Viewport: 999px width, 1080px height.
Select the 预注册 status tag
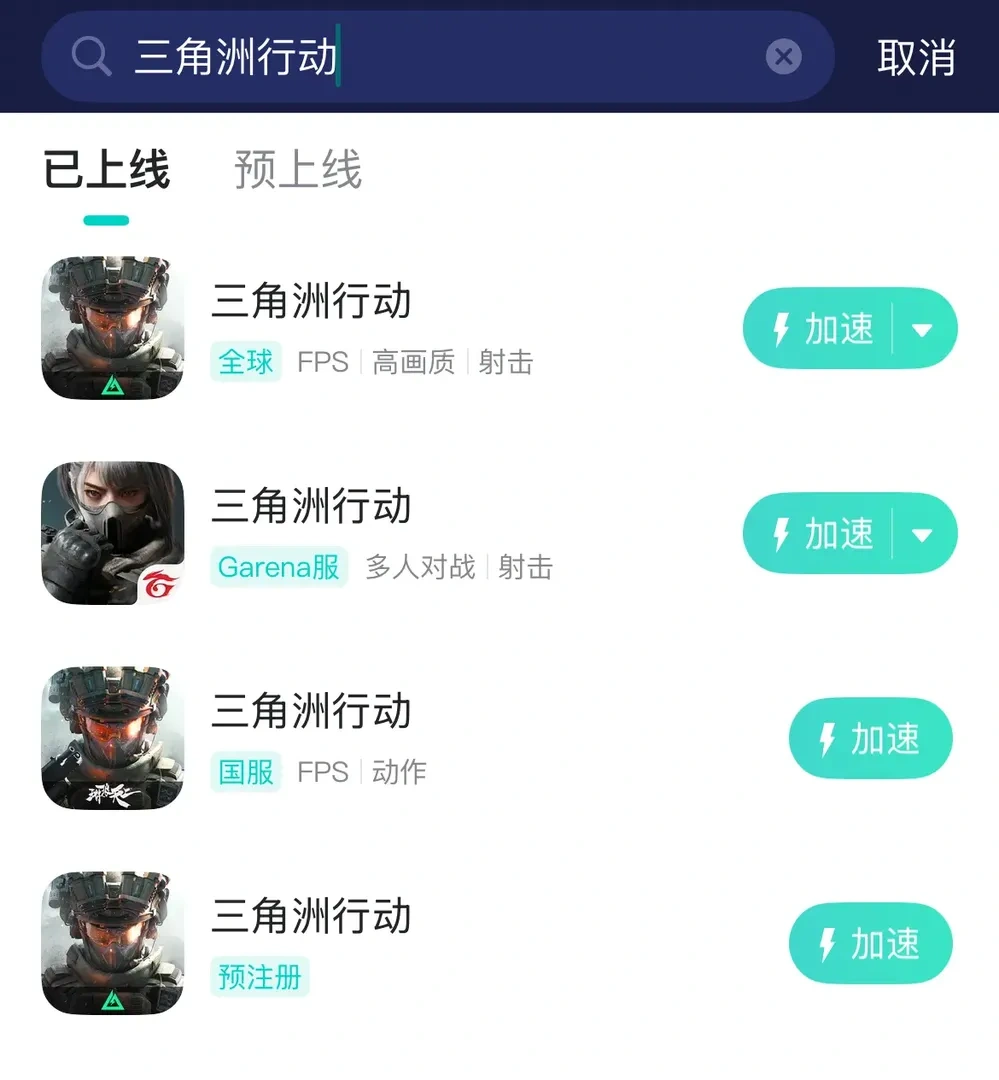259,979
